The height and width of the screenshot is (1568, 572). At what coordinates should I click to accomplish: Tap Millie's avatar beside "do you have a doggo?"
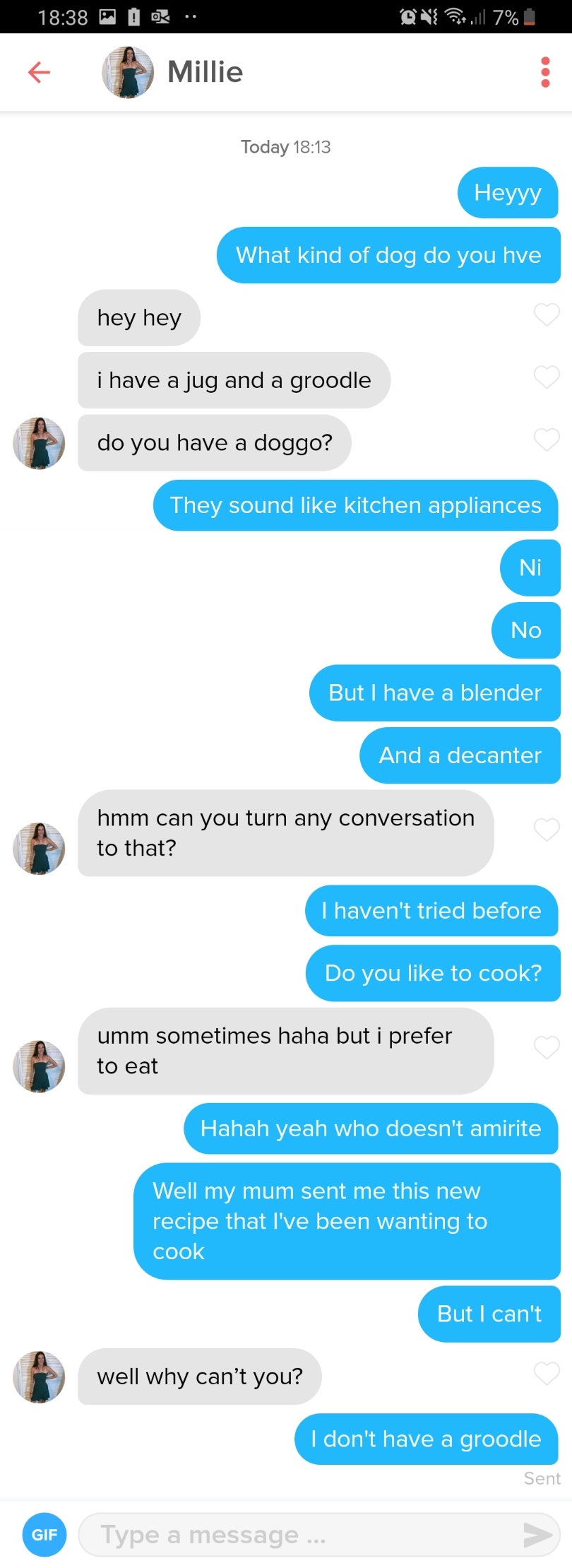39,443
